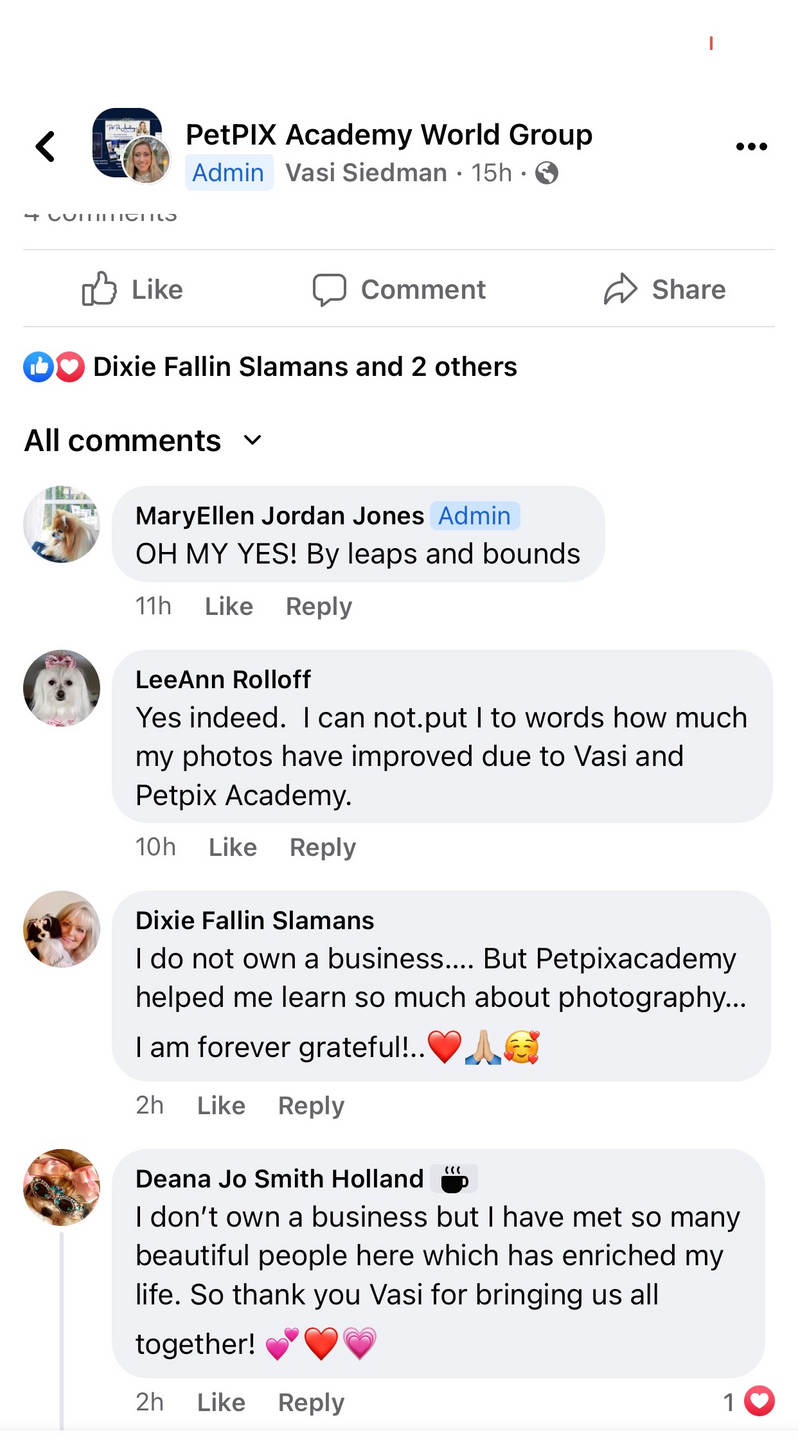798x1440 pixels.
Task: Go back using the back arrow
Action: coord(45,147)
